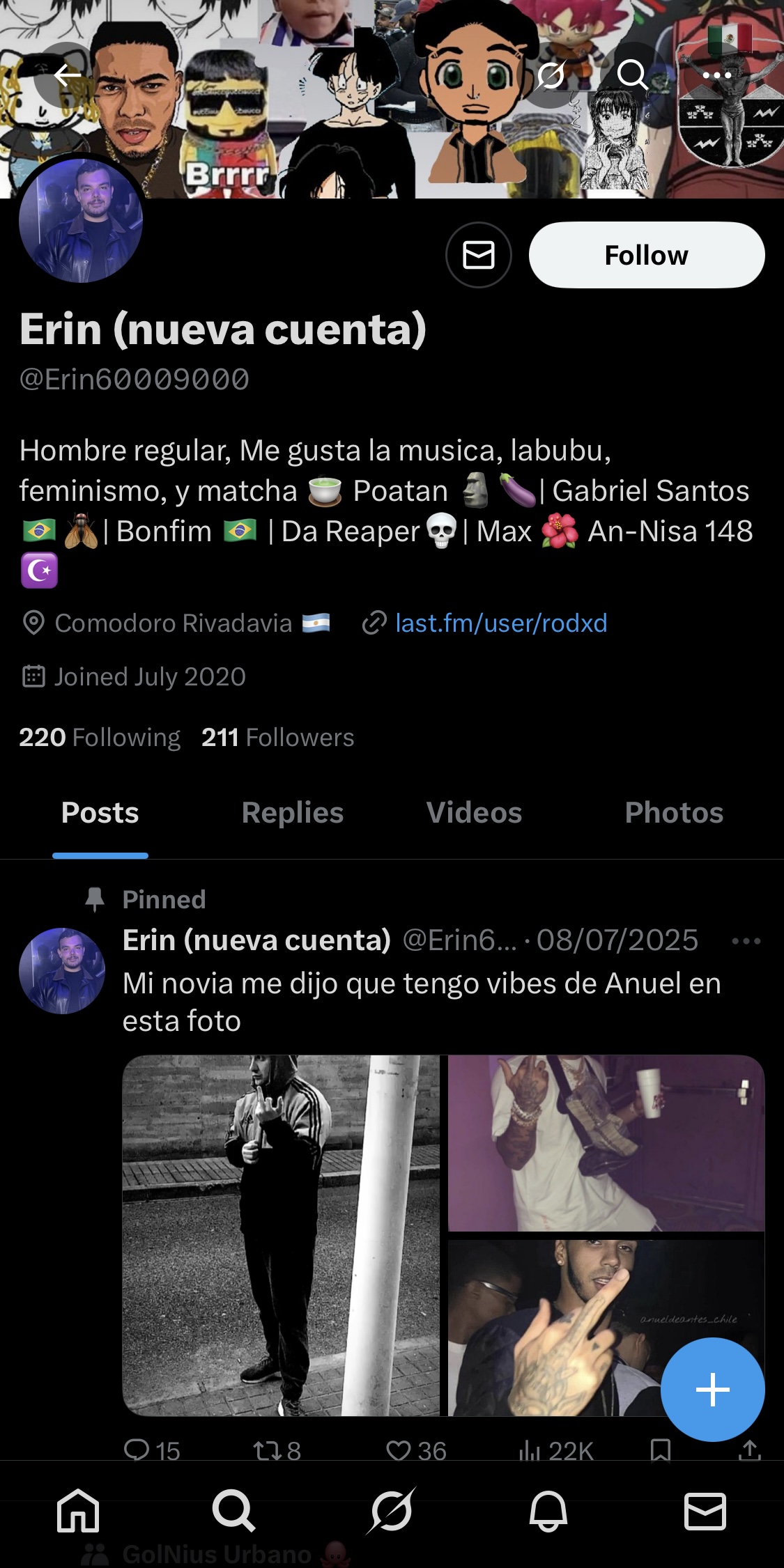Search this profile's posts

632,75
